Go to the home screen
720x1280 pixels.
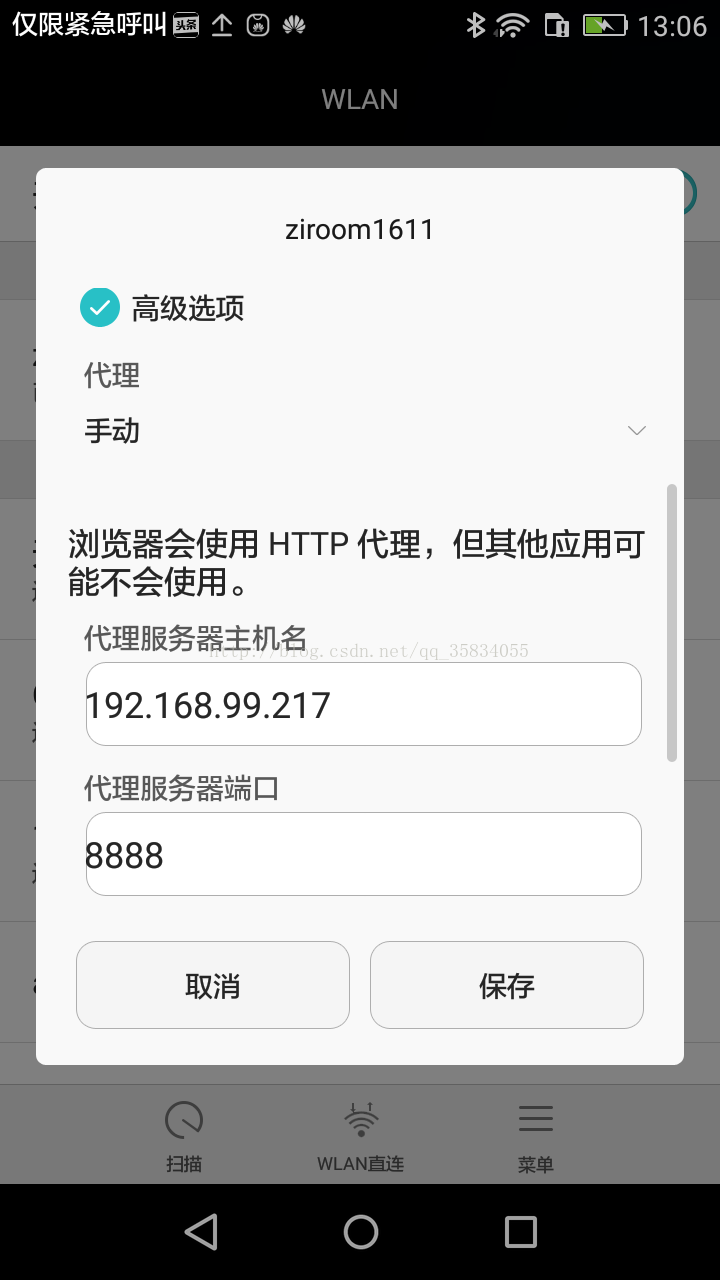360,1231
